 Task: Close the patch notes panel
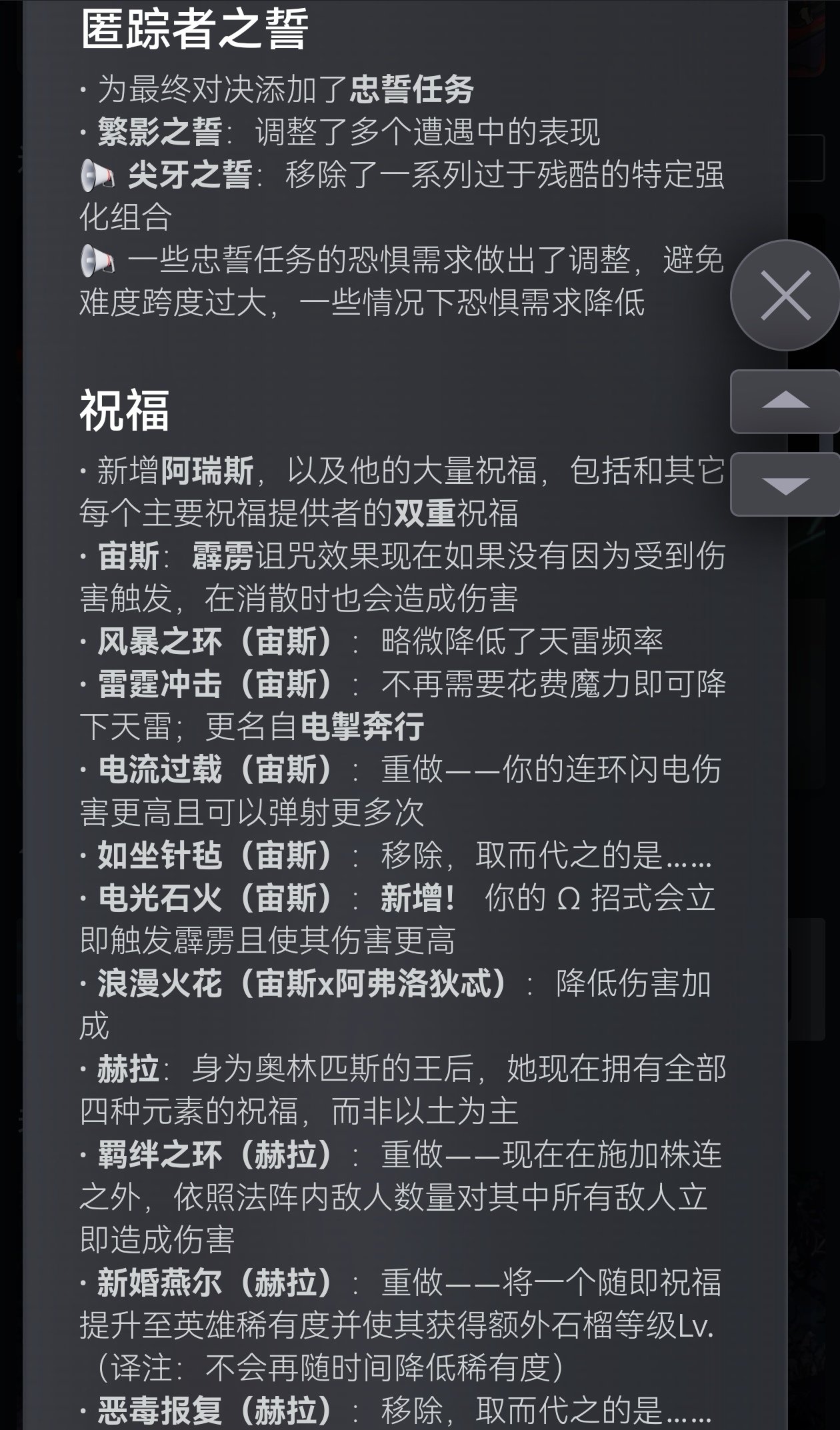tap(785, 295)
